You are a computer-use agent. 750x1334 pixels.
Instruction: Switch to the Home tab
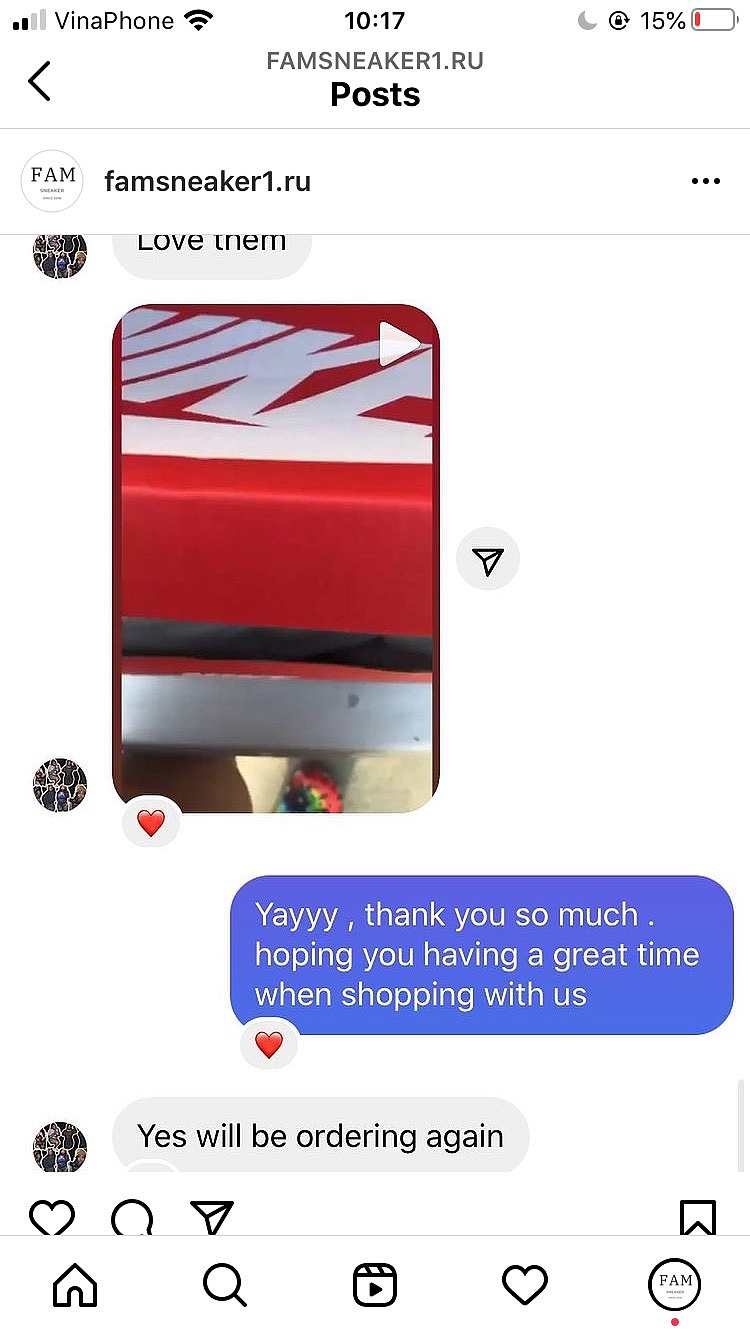pyautogui.click(x=75, y=1284)
